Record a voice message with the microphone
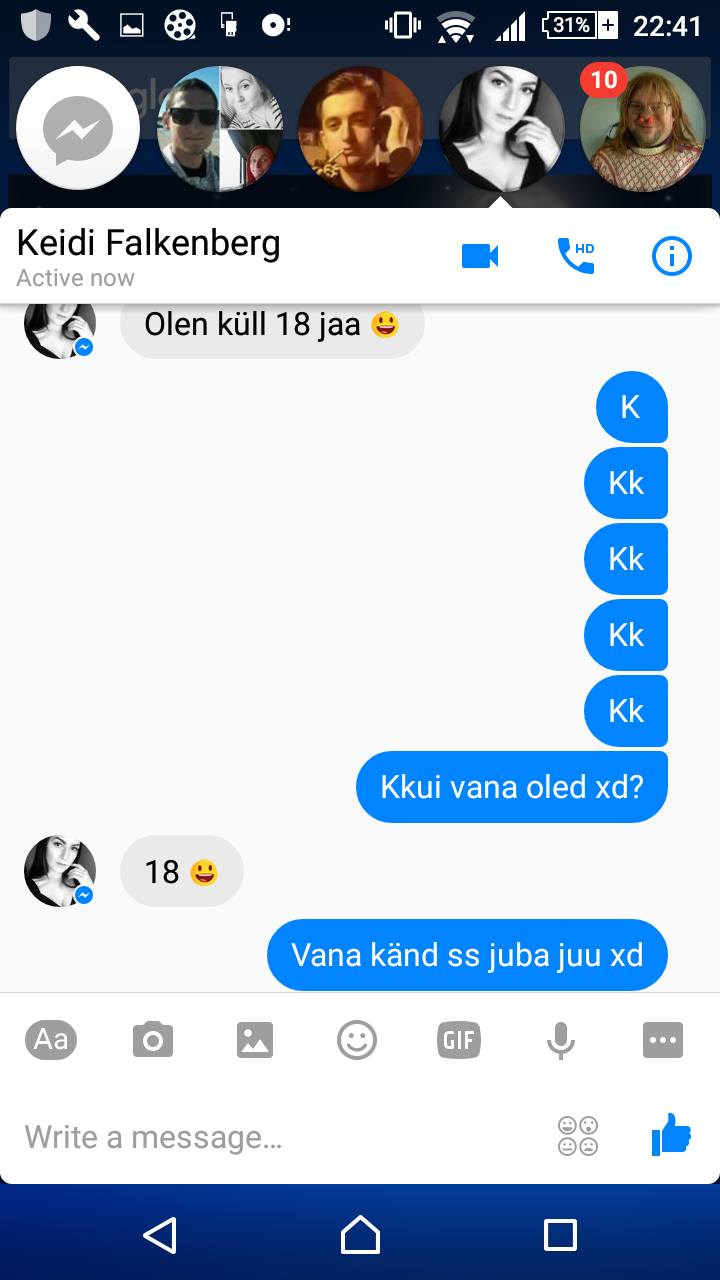720x1280 pixels. tap(561, 1040)
